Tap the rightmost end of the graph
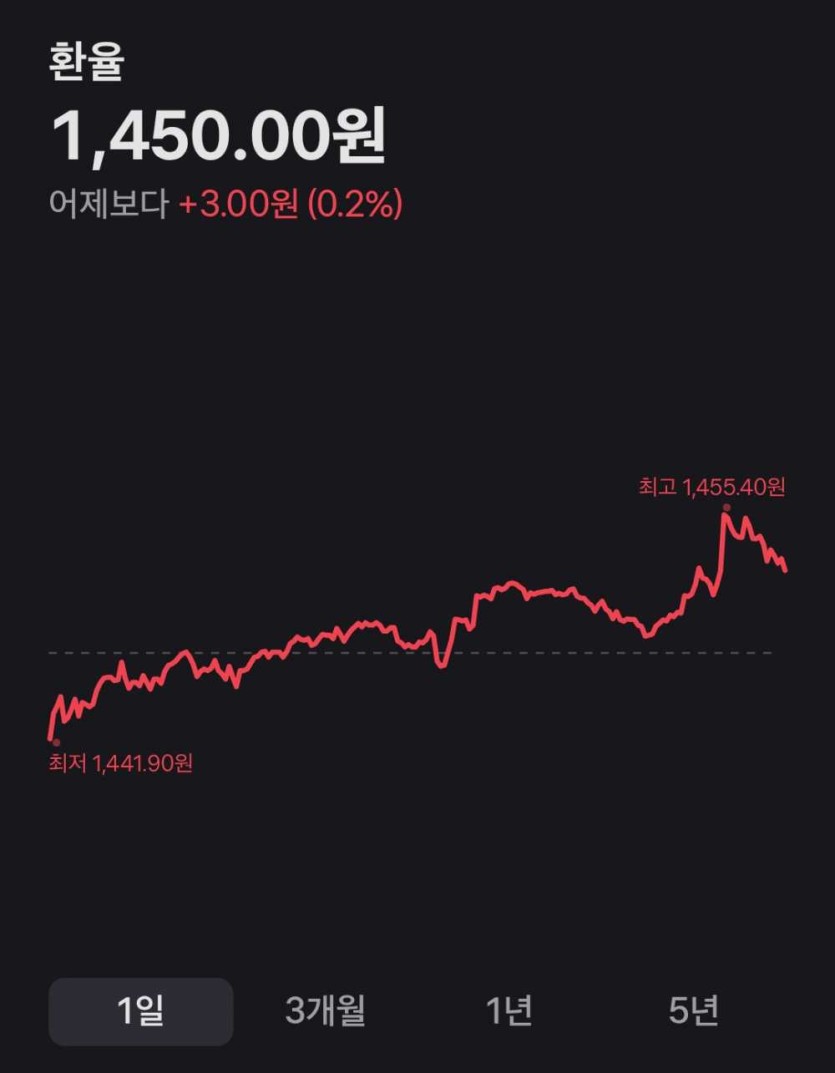The width and height of the screenshot is (835, 1073). coord(786,570)
